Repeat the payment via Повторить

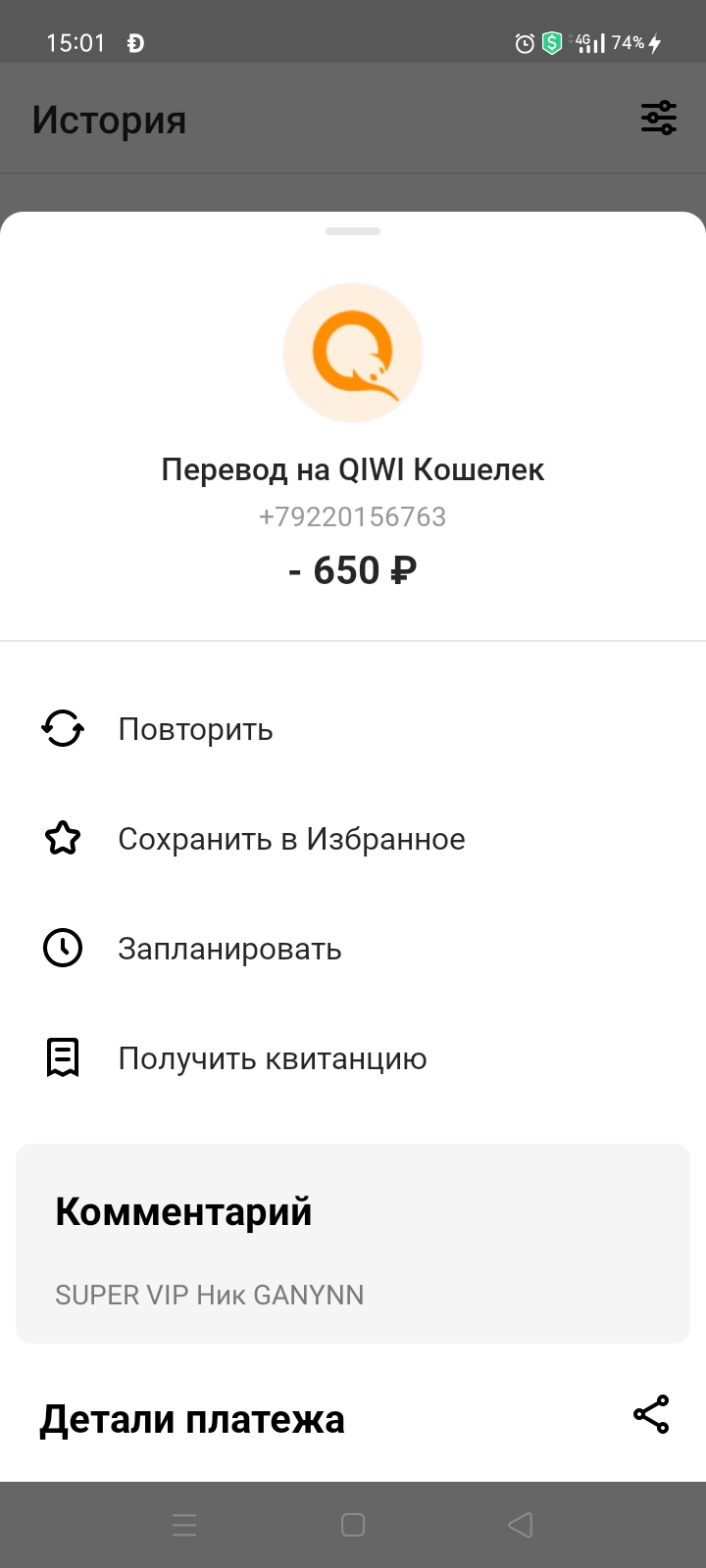click(353, 729)
